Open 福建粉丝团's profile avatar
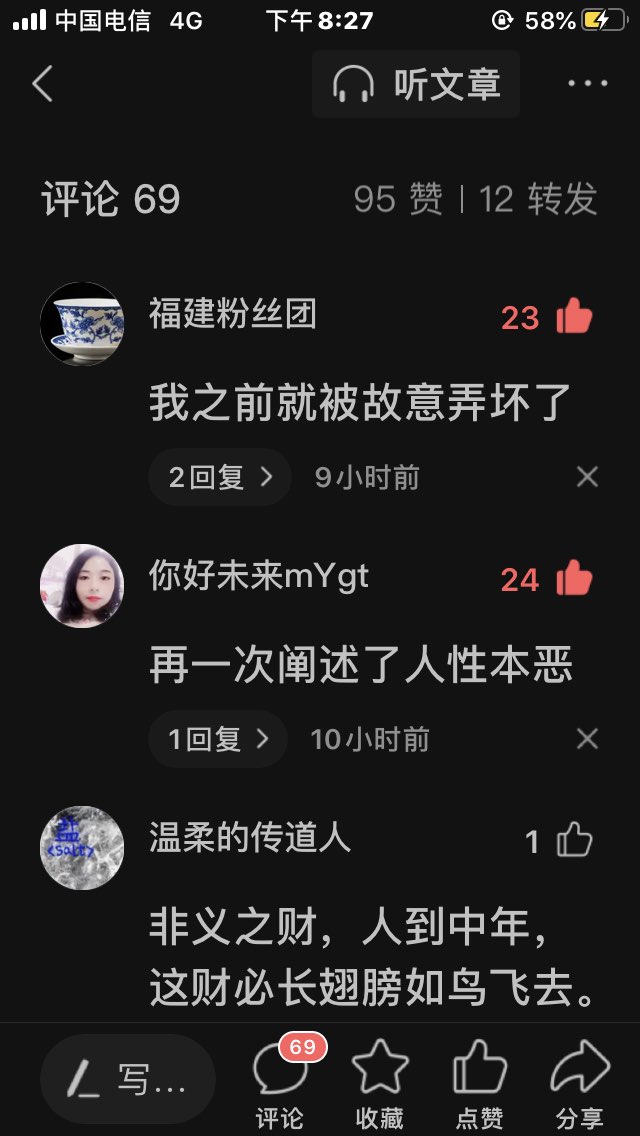The height and width of the screenshot is (1136, 640). click(82, 324)
